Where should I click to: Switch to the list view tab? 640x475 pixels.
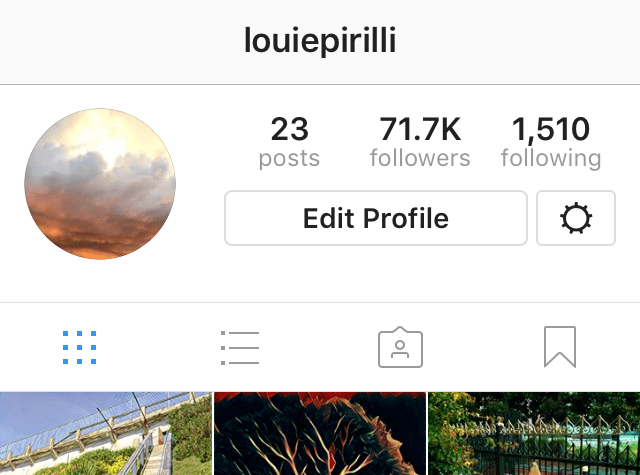coord(240,347)
